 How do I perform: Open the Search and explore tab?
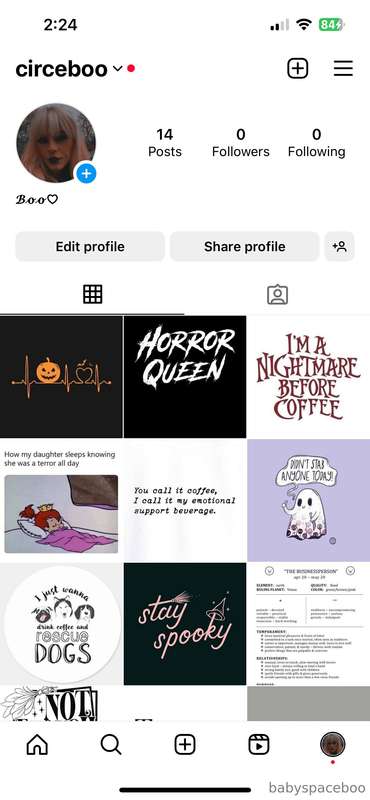click(x=111, y=745)
